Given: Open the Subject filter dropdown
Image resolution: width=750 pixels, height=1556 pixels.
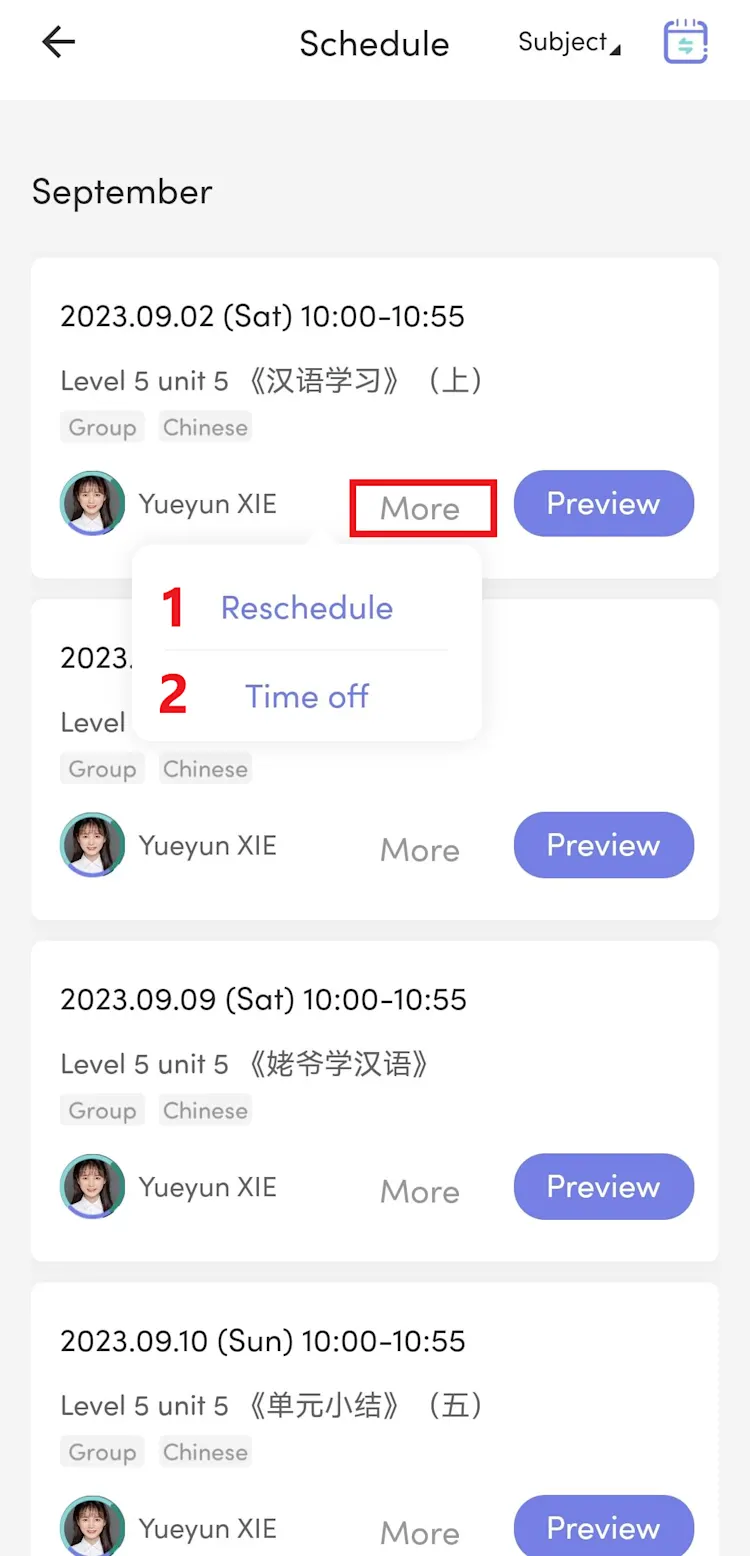Looking at the screenshot, I should [x=568, y=43].
